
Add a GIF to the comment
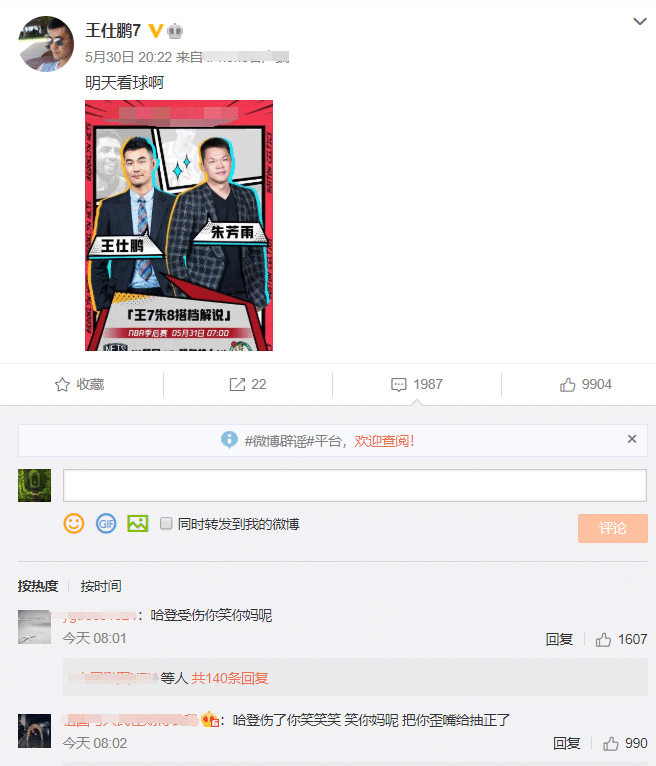pyautogui.click(x=106, y=523)
